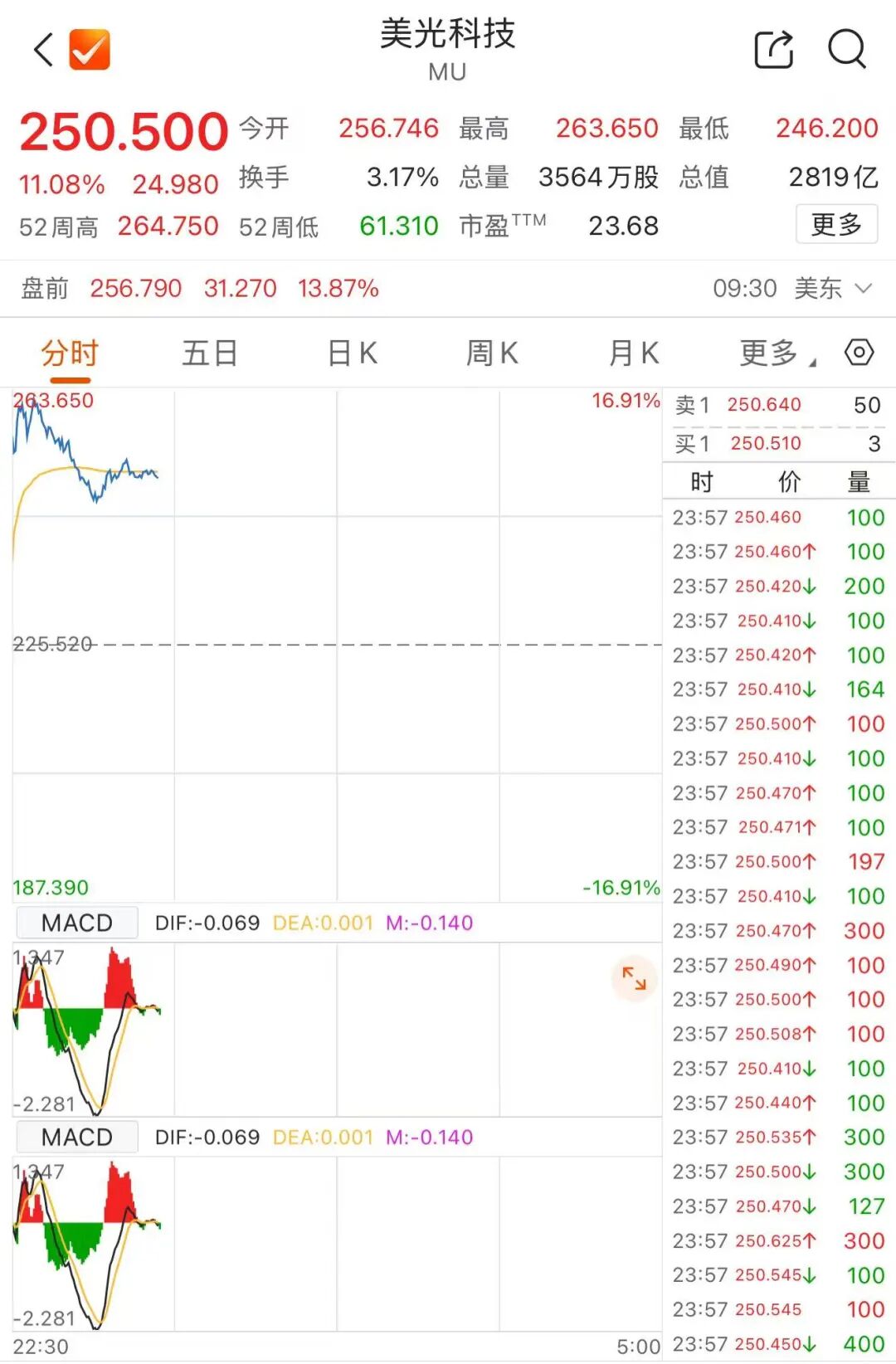
Task: Share this Micron stock page
Action: (x=773, y=50)
